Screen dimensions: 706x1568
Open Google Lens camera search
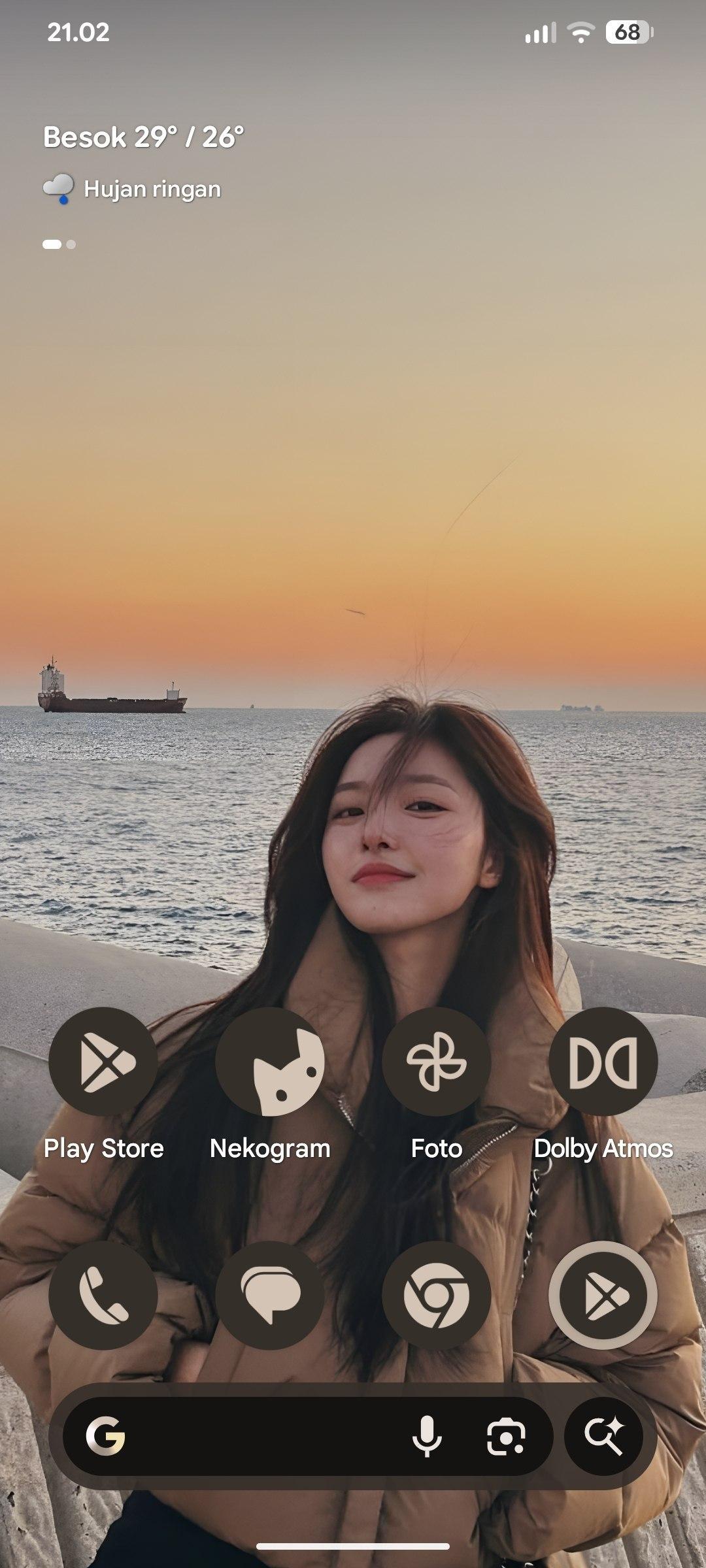click(506, 1436)
